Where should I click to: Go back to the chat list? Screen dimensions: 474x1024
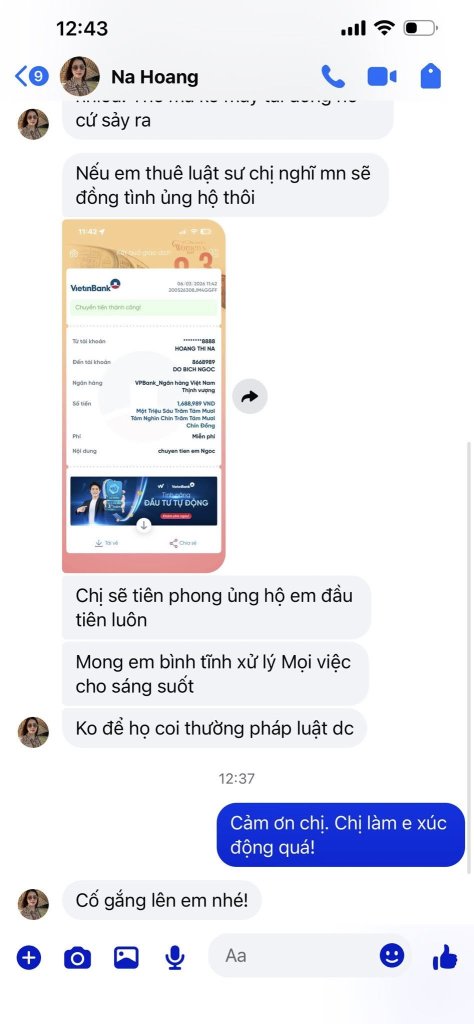[31, 76]
